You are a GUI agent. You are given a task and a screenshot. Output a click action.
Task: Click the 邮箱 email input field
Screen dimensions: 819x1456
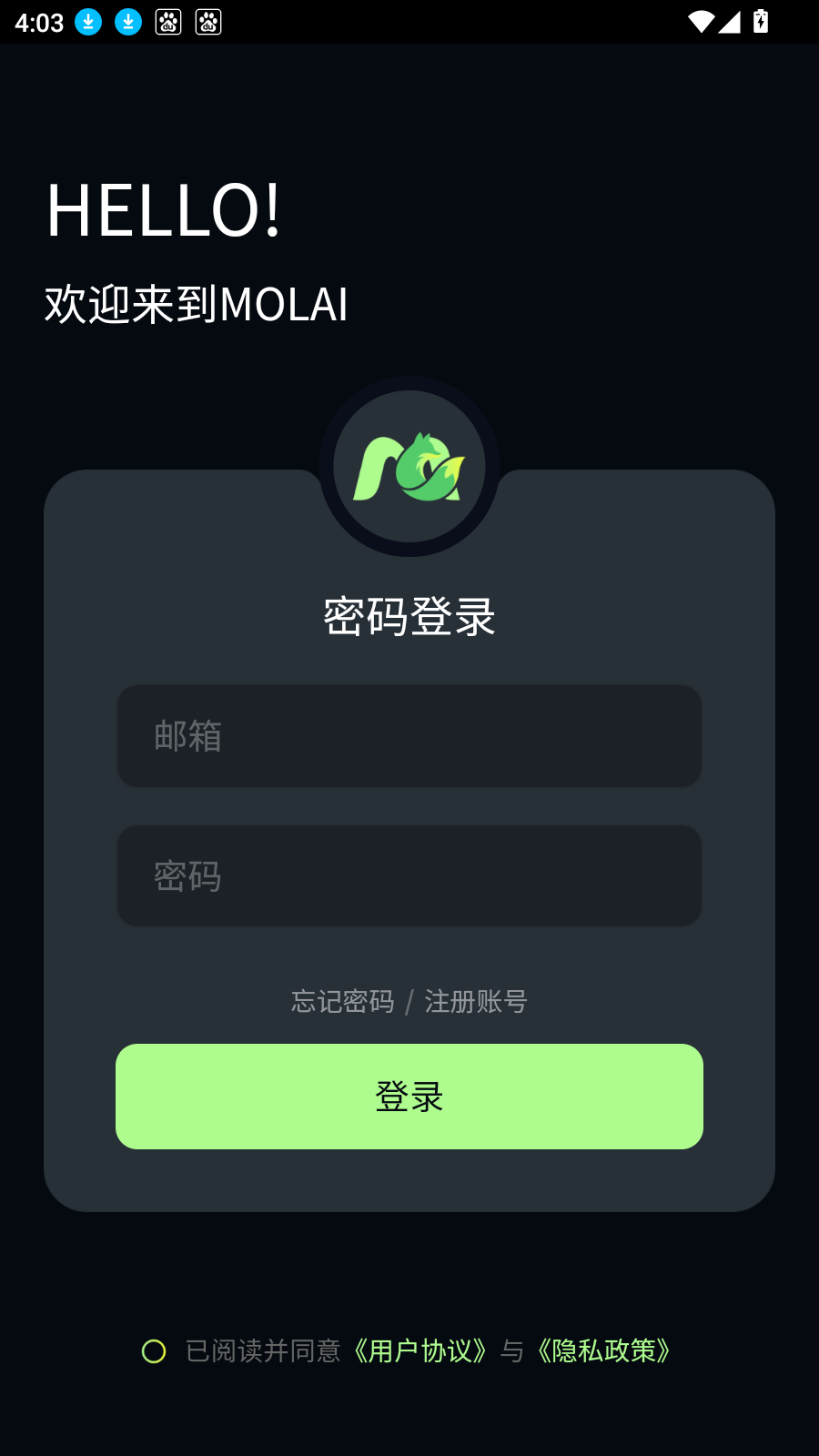pyautogui.click(x=409, y=736)
